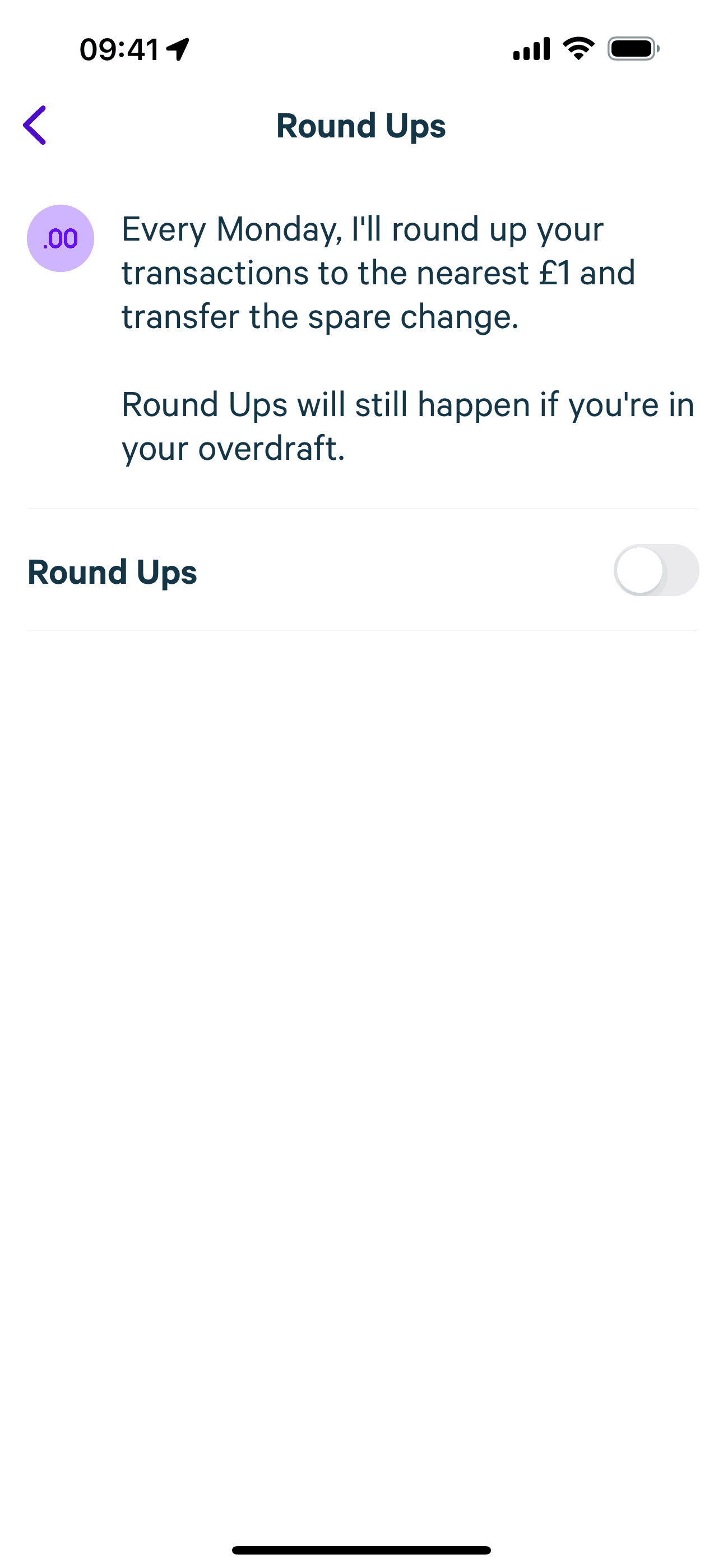Go back using the purple arrow
723x1568 pixels.
click(35, 126)
